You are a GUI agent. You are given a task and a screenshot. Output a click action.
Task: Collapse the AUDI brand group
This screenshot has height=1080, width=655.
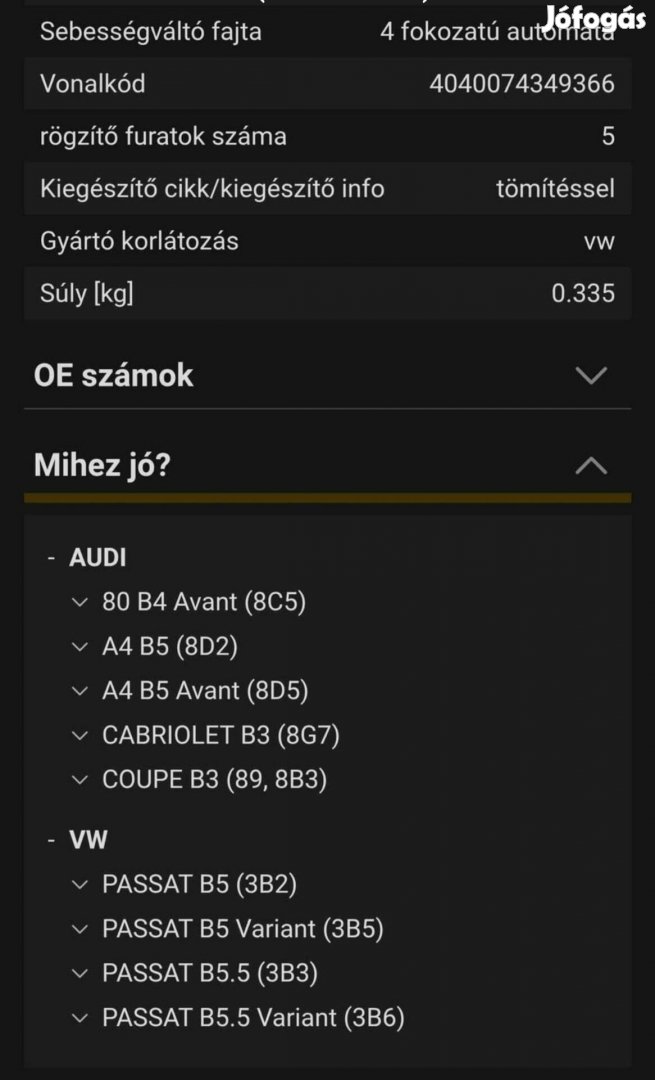coord(51,558)
